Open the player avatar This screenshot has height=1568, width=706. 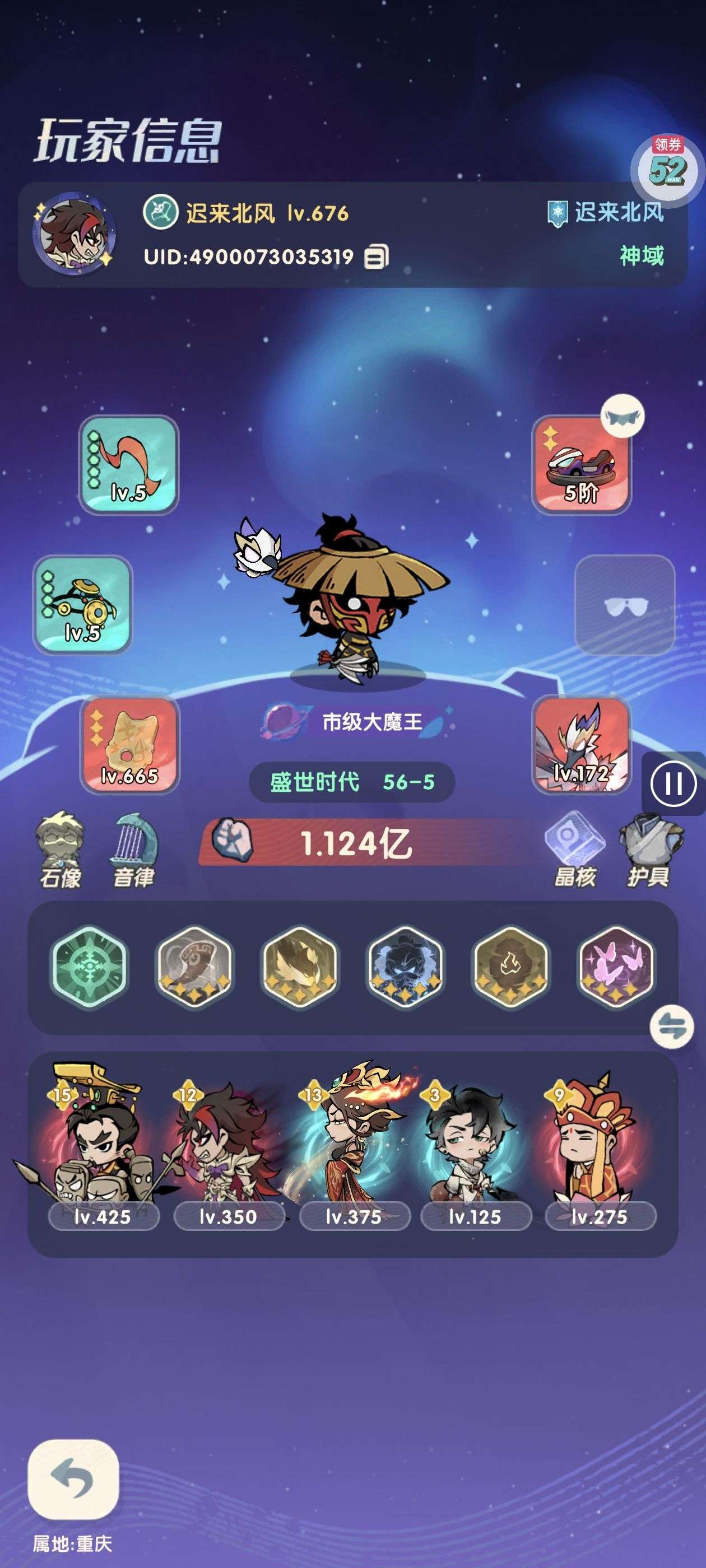[x=73, y=233]
